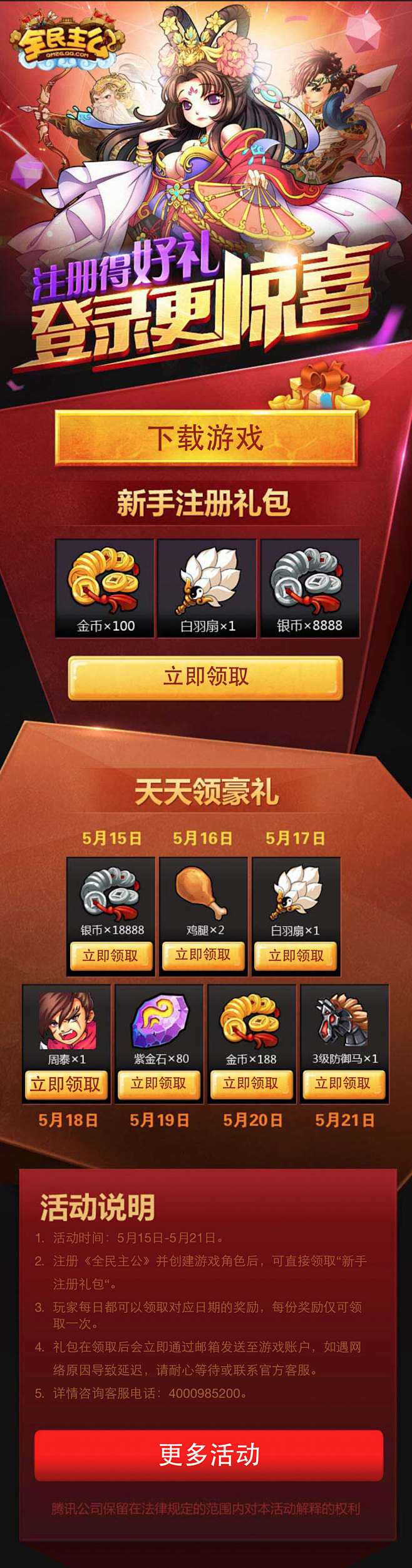Claim the 5月15日 银币×18888 reward
This screenshot has width=412, height=1568.
coord(110,956)
